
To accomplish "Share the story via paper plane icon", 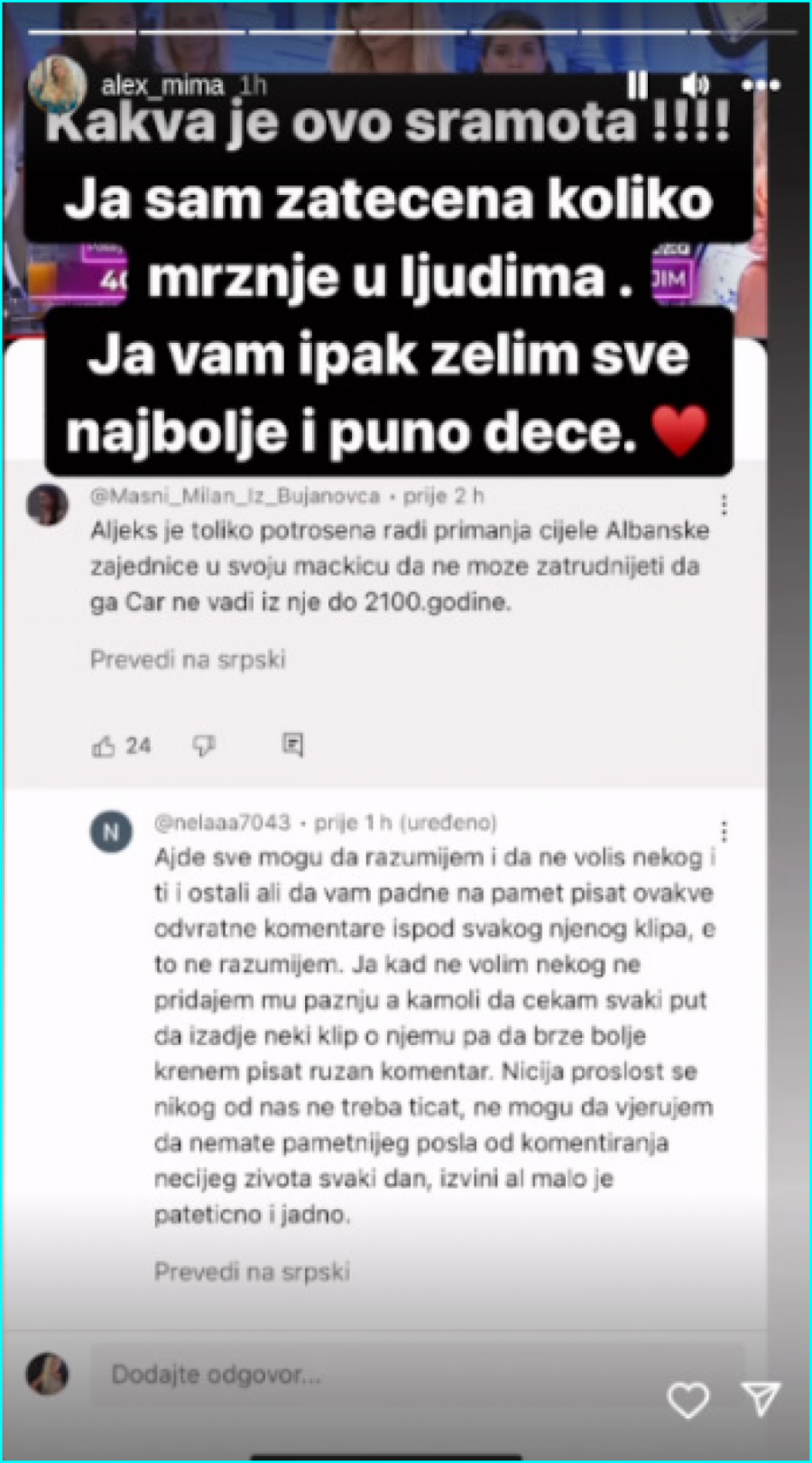I will tap(761, 1399).
